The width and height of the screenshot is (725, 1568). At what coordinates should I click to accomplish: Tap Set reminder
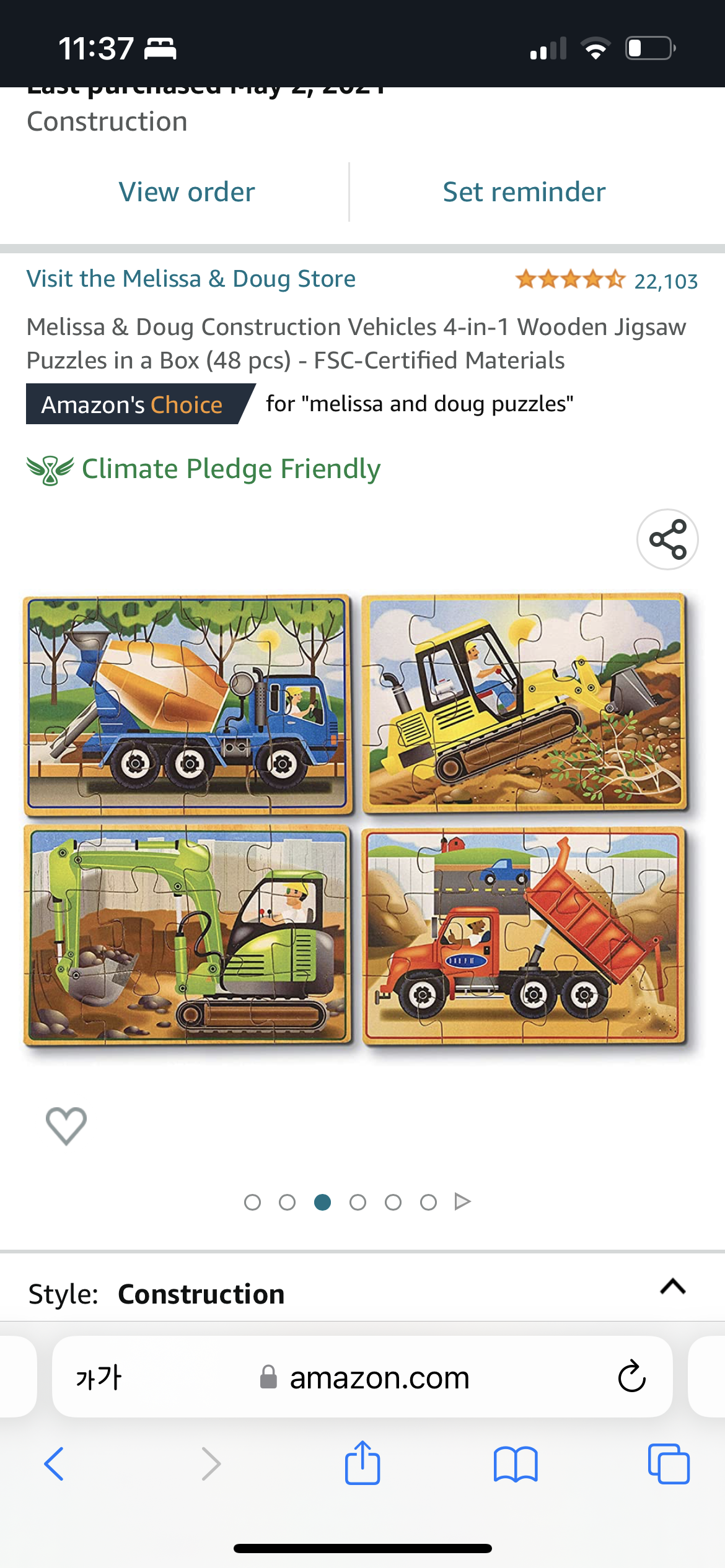(x=524, y=192)
